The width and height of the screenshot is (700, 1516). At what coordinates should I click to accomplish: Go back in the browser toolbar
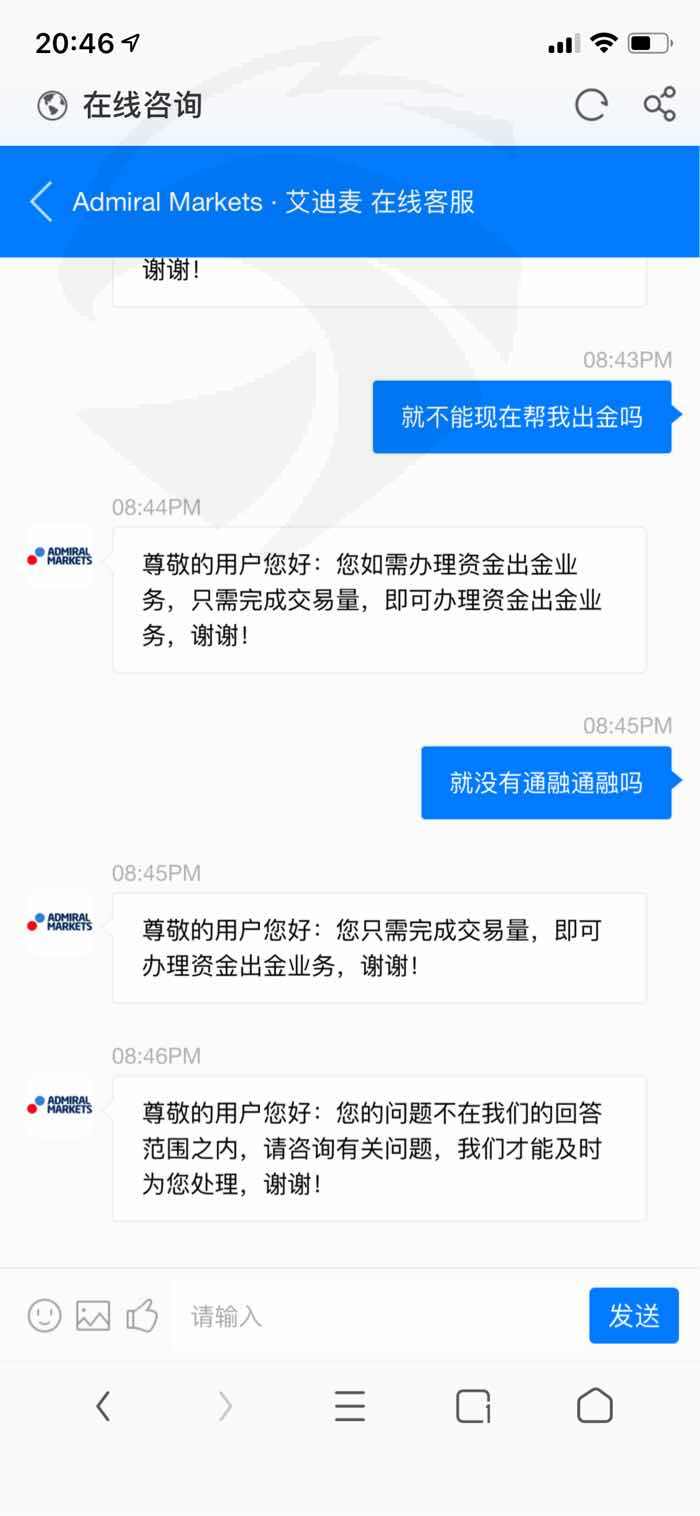pos(103,1407)
